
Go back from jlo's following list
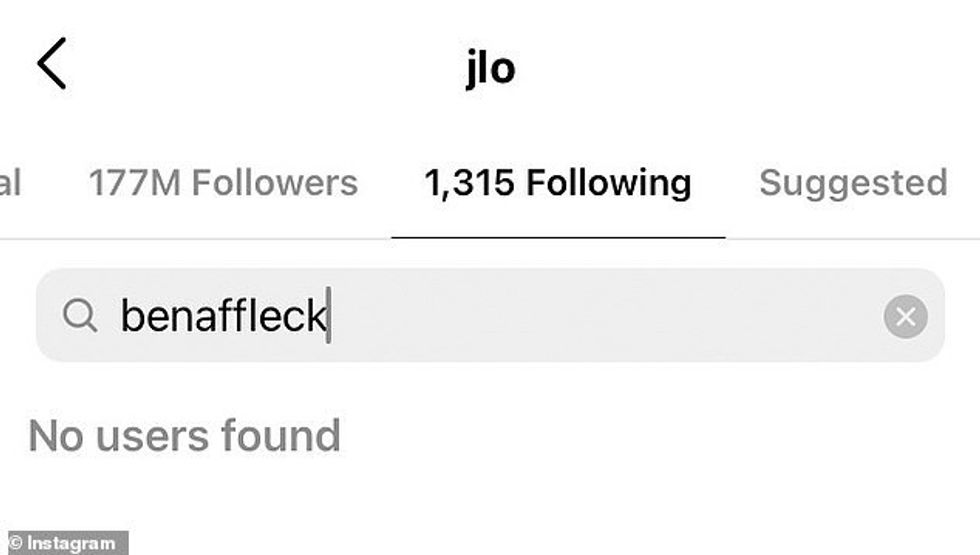tap(52, 64)
